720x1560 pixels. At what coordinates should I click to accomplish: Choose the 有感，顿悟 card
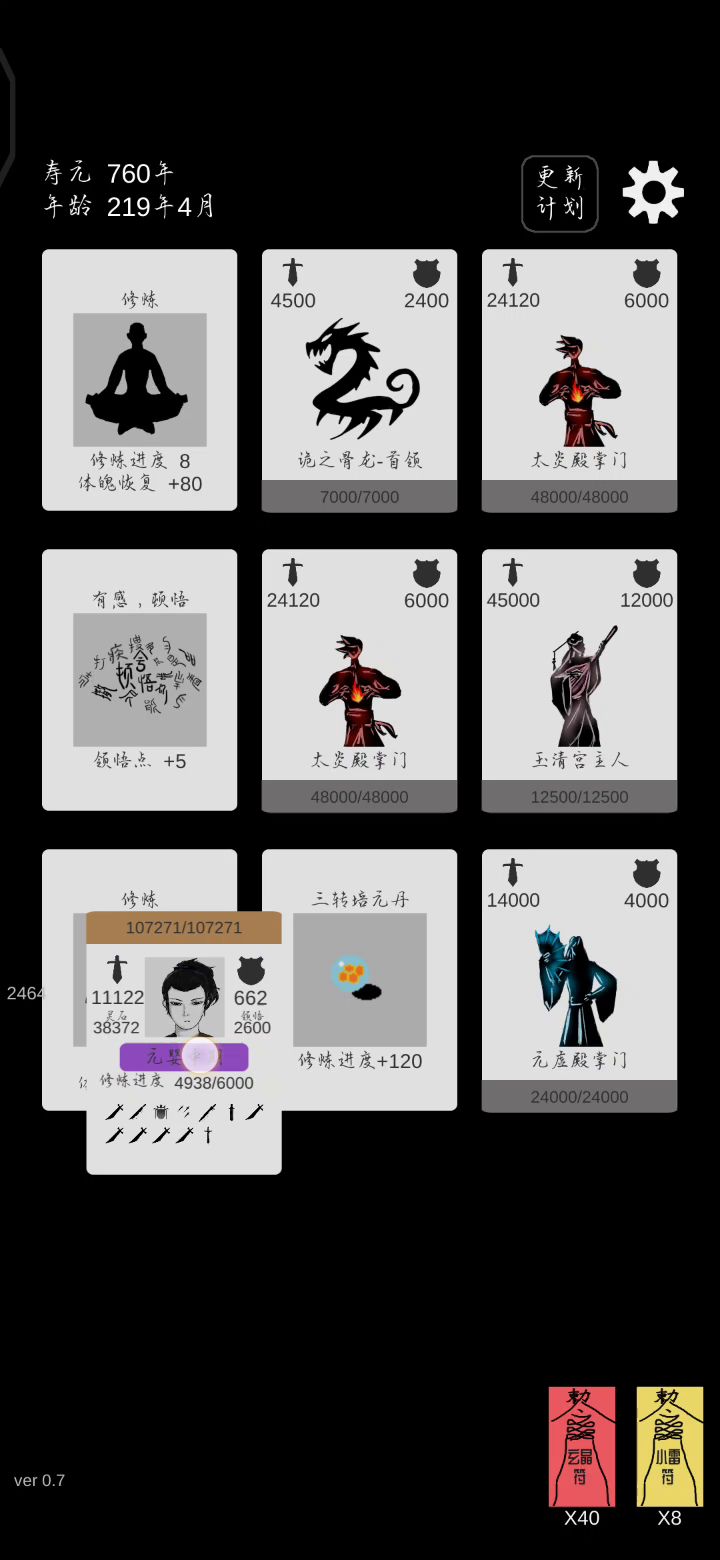140,680
